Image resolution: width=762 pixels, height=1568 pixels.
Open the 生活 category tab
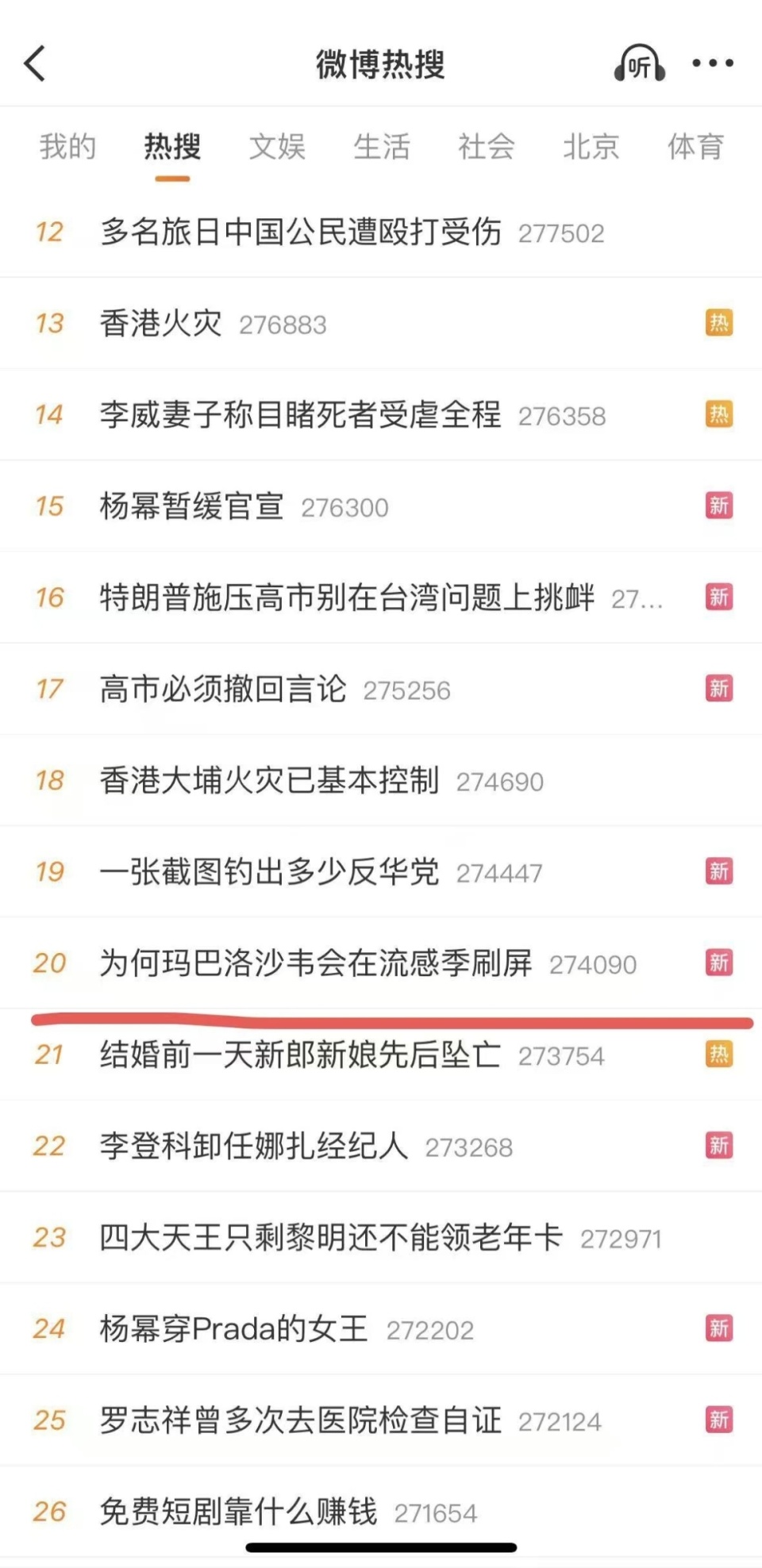pyautogui.click(x=383, y=148)
